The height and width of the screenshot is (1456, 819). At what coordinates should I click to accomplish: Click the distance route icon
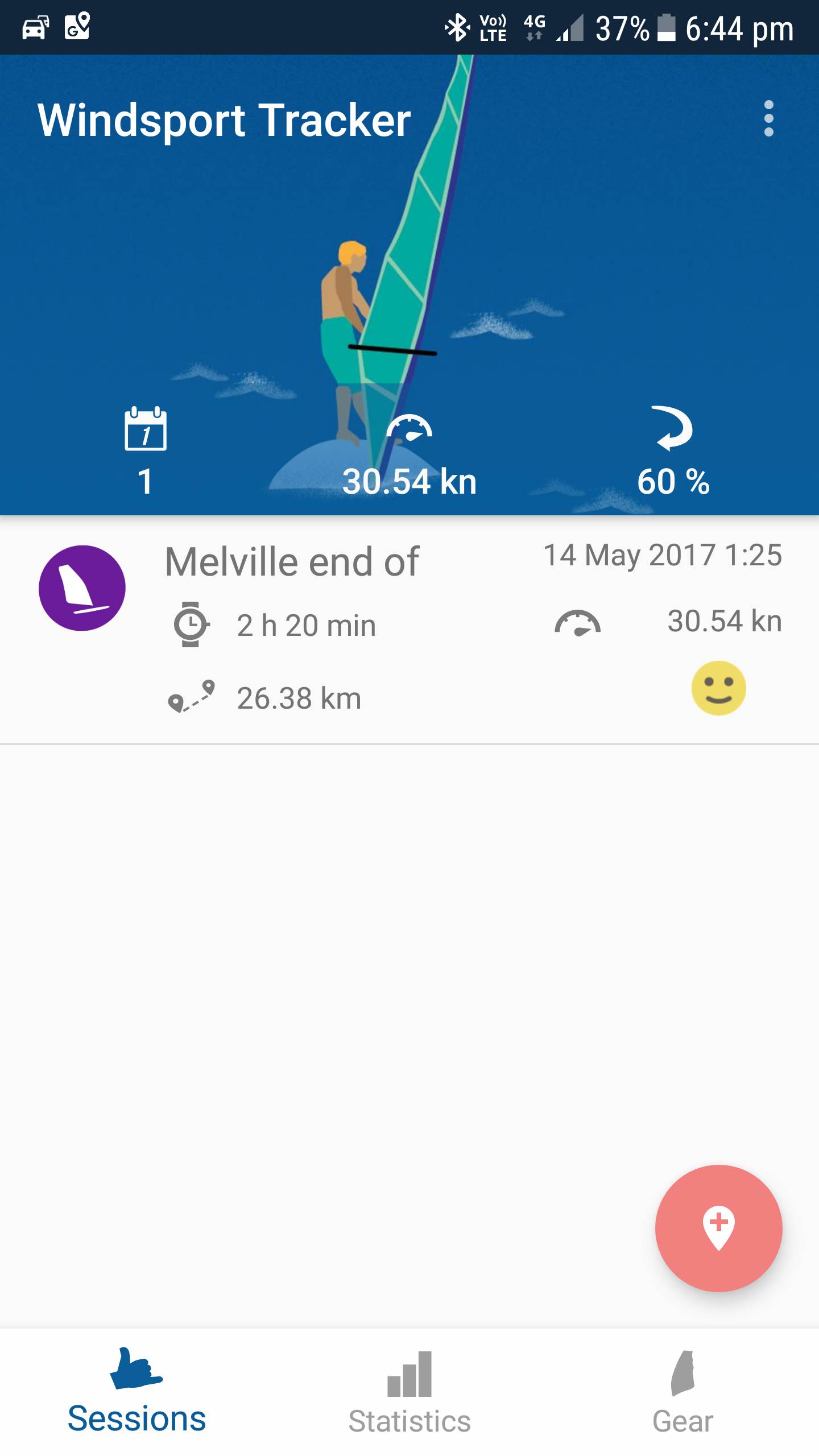[191, 698]
